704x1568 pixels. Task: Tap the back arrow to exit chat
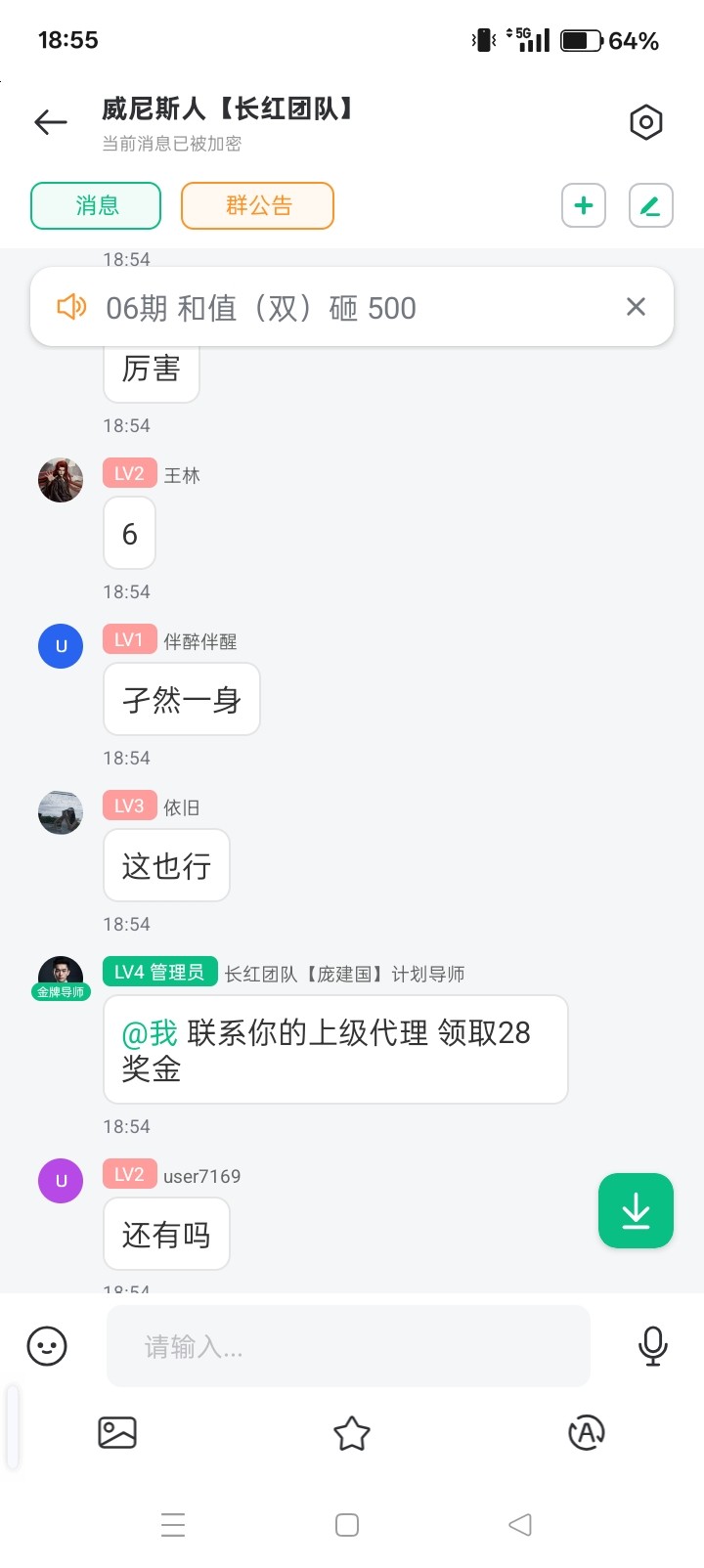[48, 122]
